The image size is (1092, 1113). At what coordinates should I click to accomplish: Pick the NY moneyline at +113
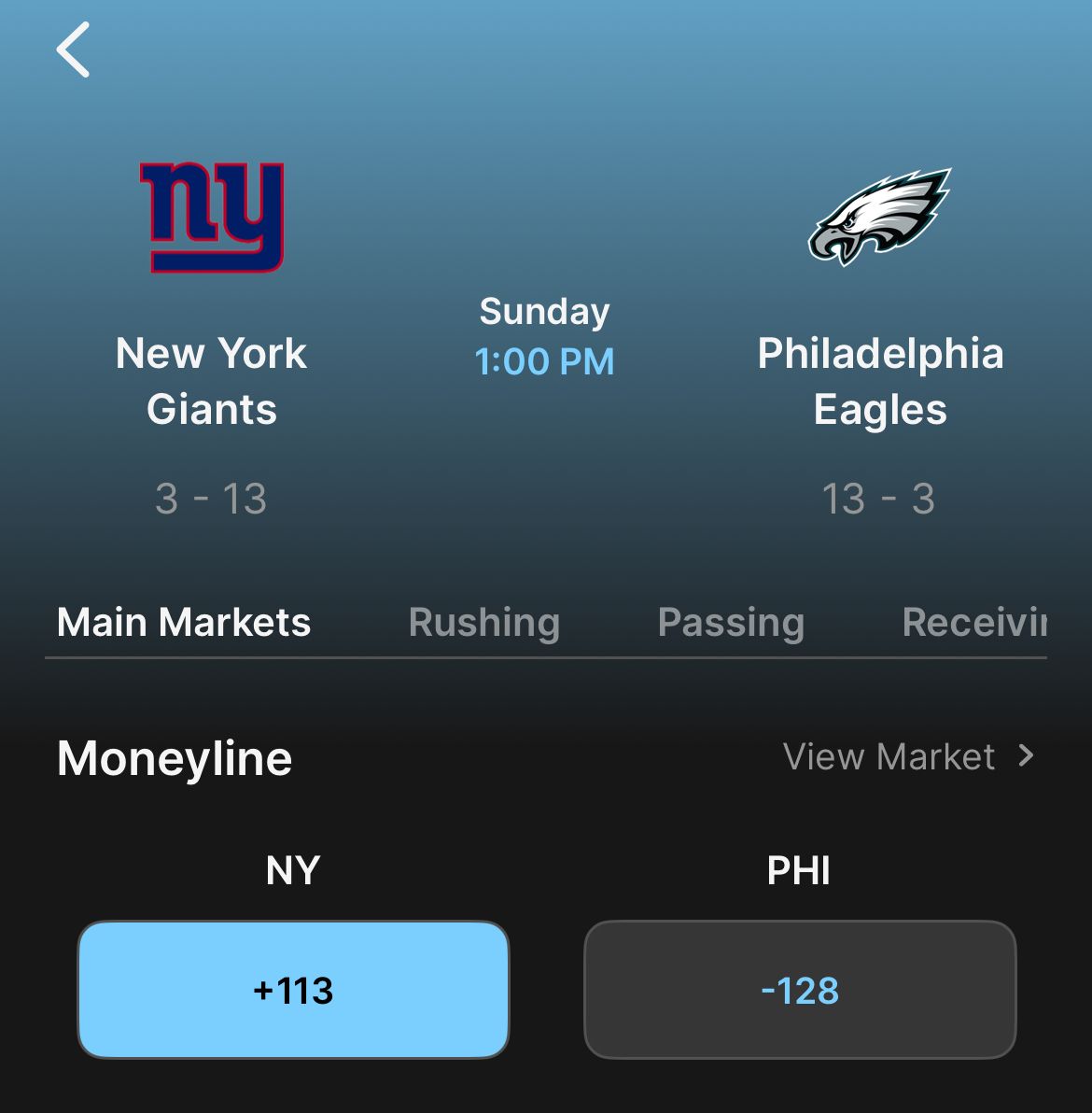[293, 990]
